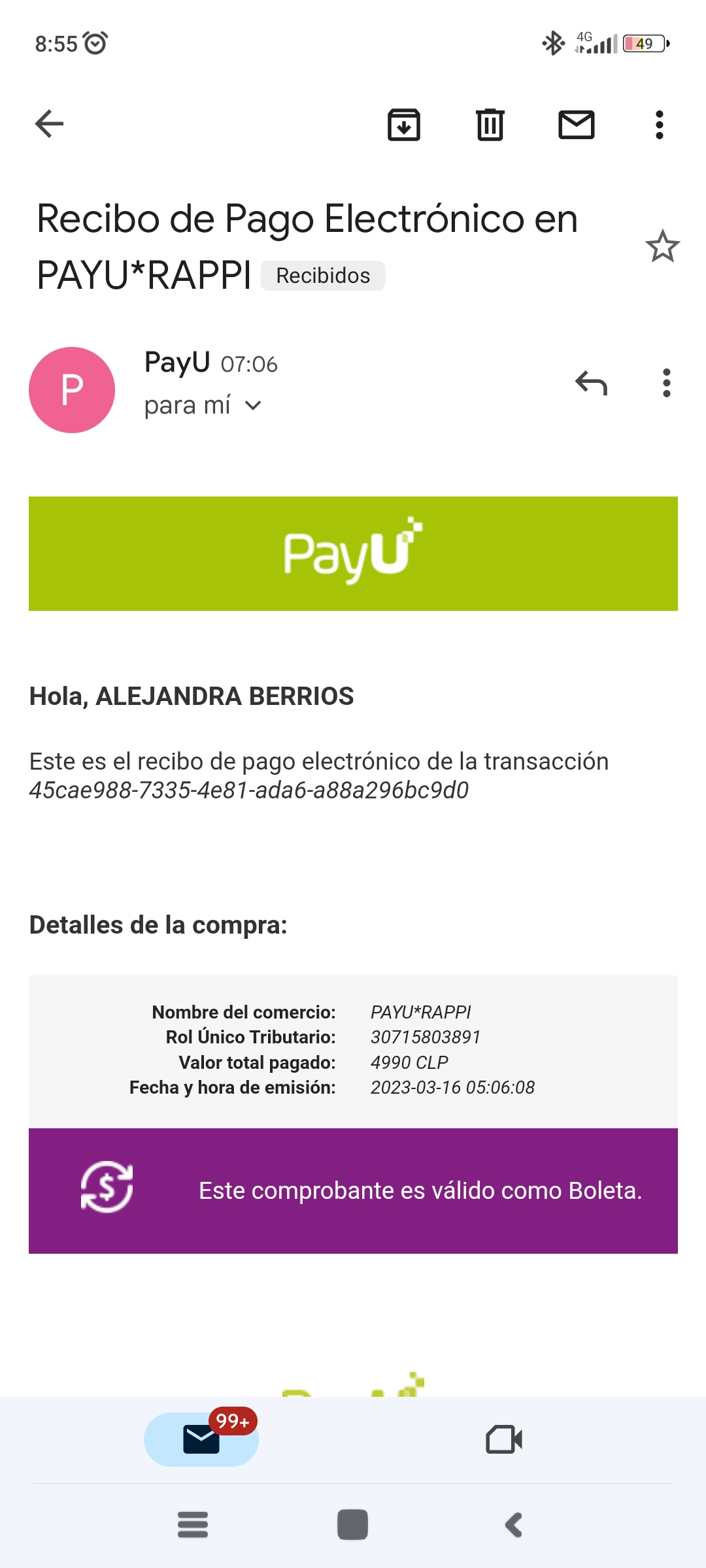Reply to the PayU message
The width and height of the screenshot is (706, 1568).
tap(591, 383)
